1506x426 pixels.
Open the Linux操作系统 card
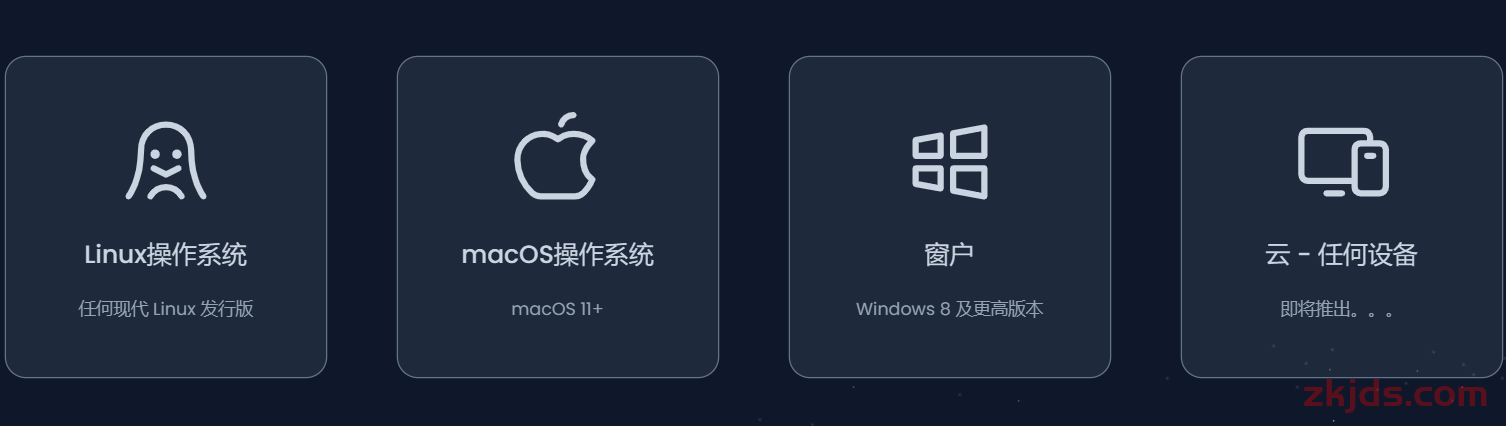(x=166, y=217)
